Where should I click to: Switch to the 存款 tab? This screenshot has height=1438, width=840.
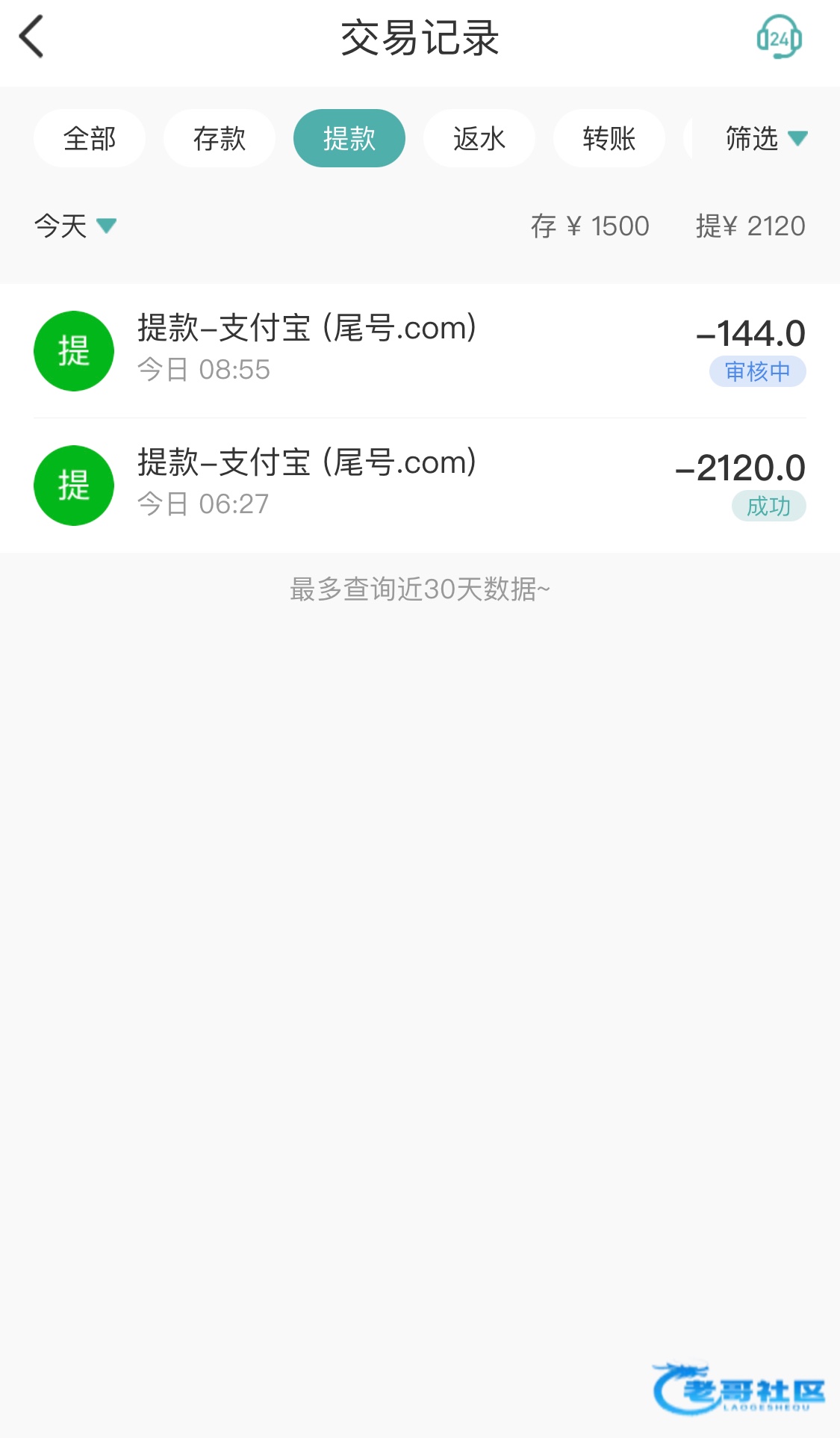[220, 138]
